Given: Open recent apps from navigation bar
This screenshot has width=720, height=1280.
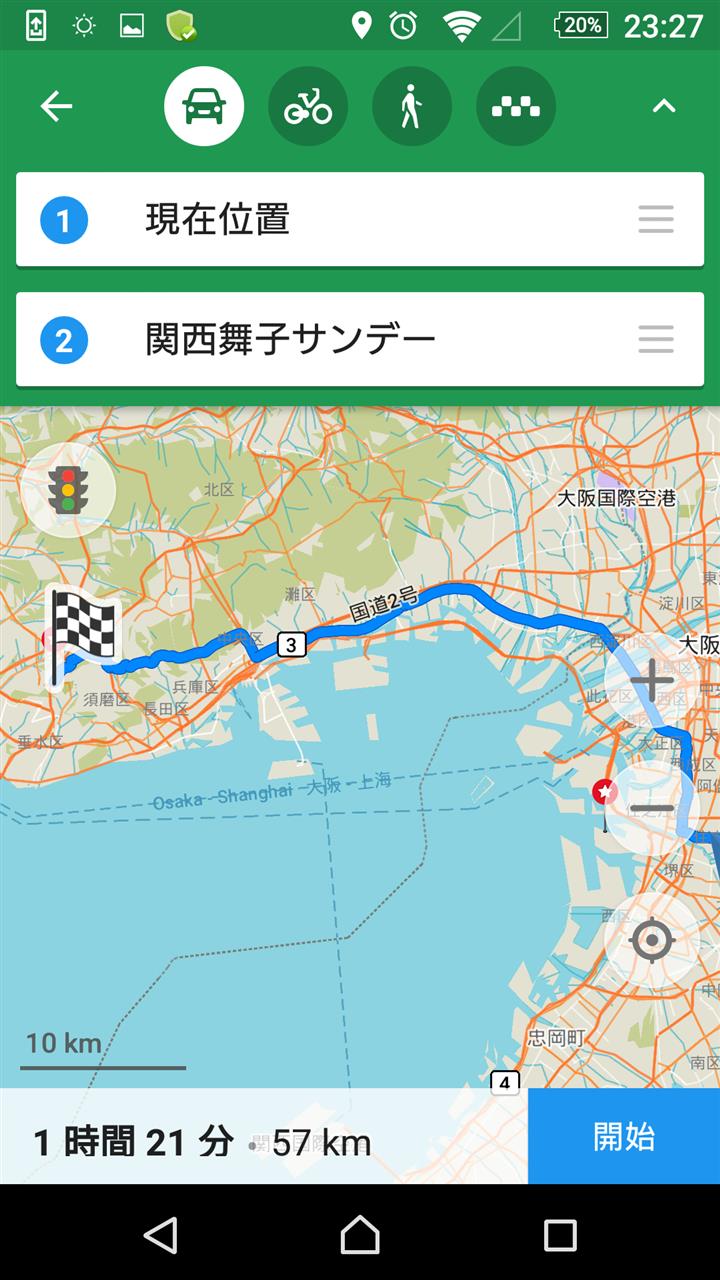Looking at the screenshot, I should (560, 1235).
